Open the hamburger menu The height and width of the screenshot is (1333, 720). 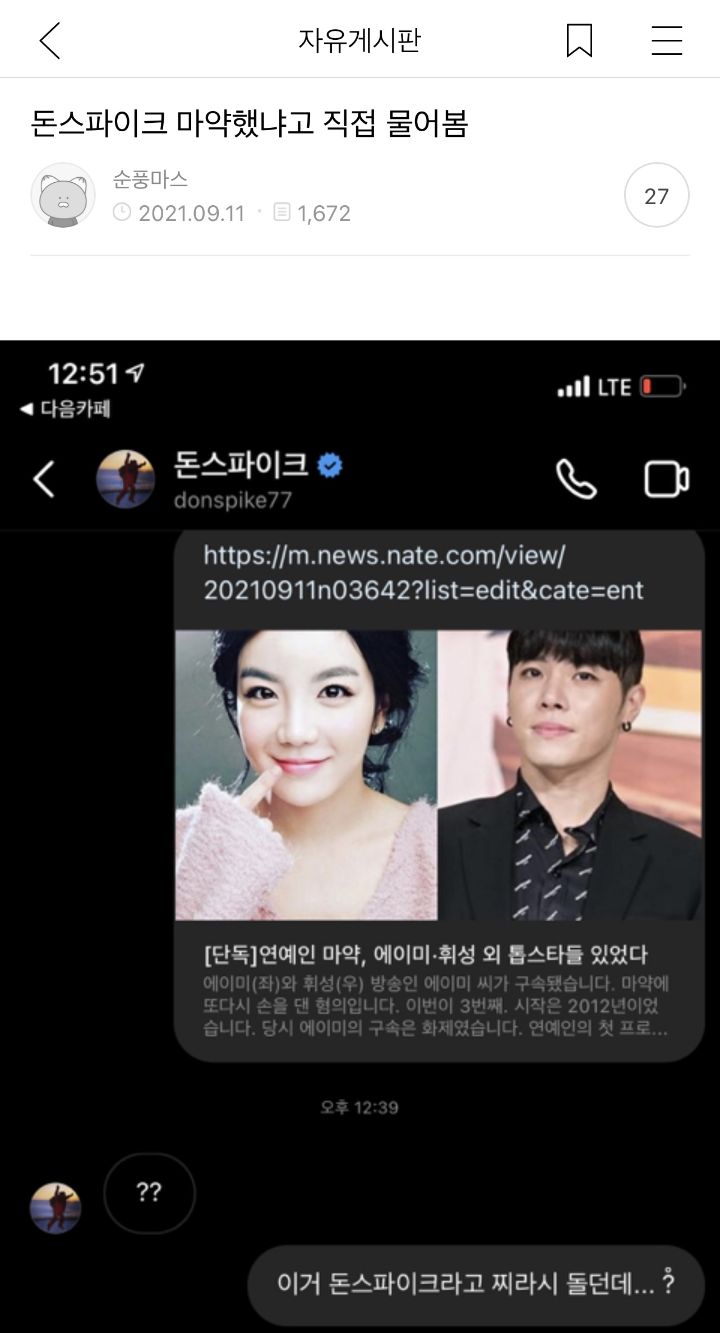coord(666,41)
